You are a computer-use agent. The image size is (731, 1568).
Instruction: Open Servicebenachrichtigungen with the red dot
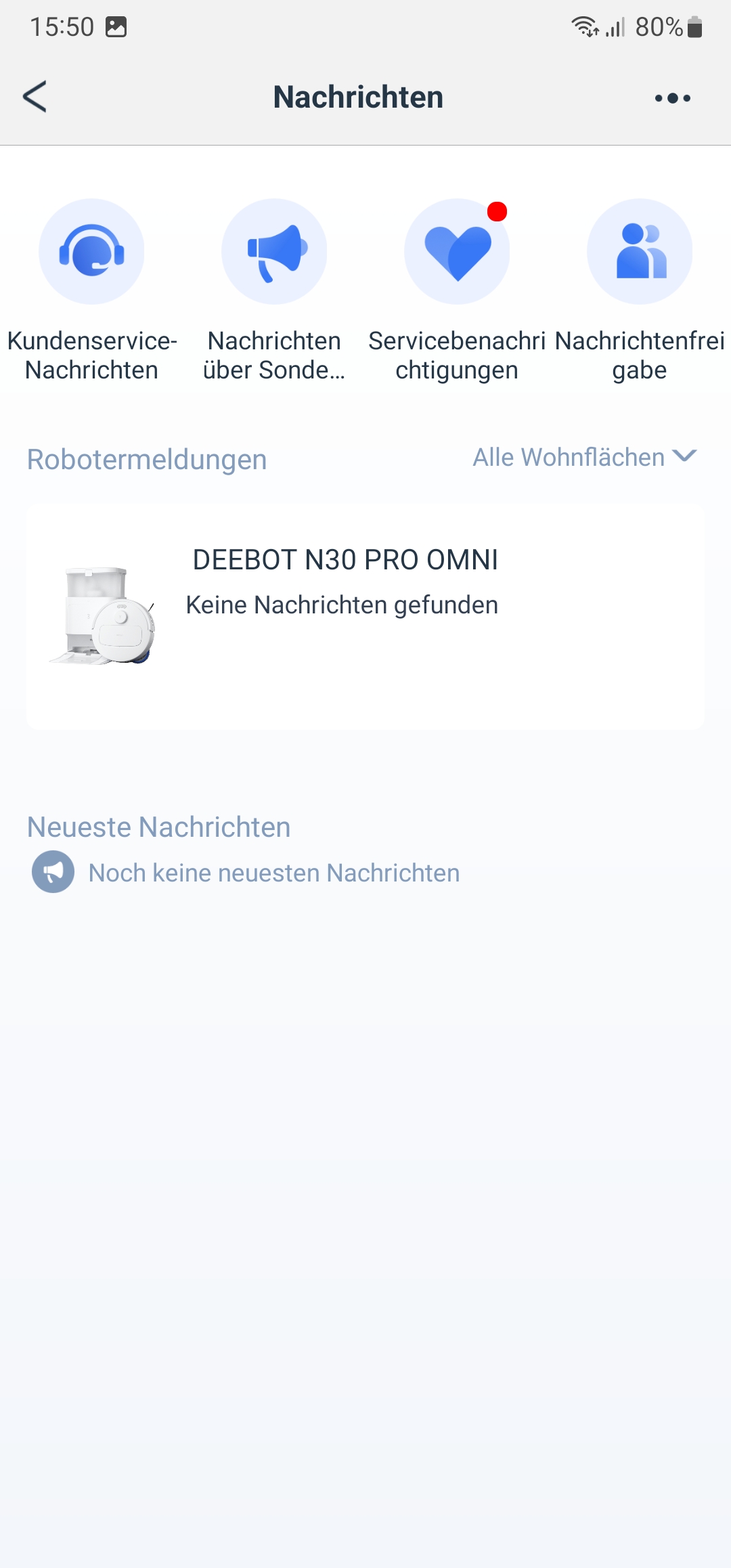(457, 252)
